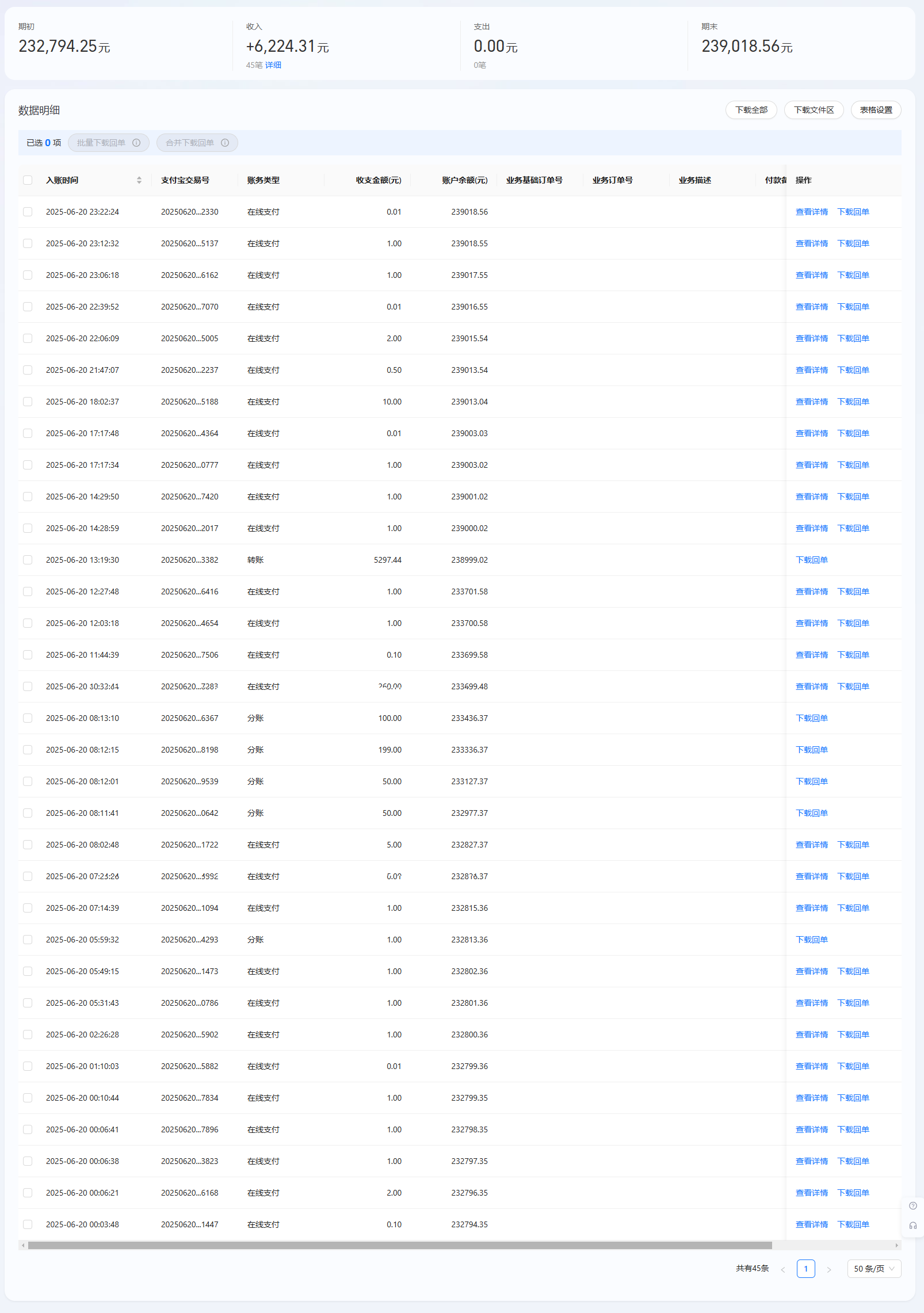Tap the 下载全部 button
The height and width of the screenshot is (1313, 924).
[751, 110]
